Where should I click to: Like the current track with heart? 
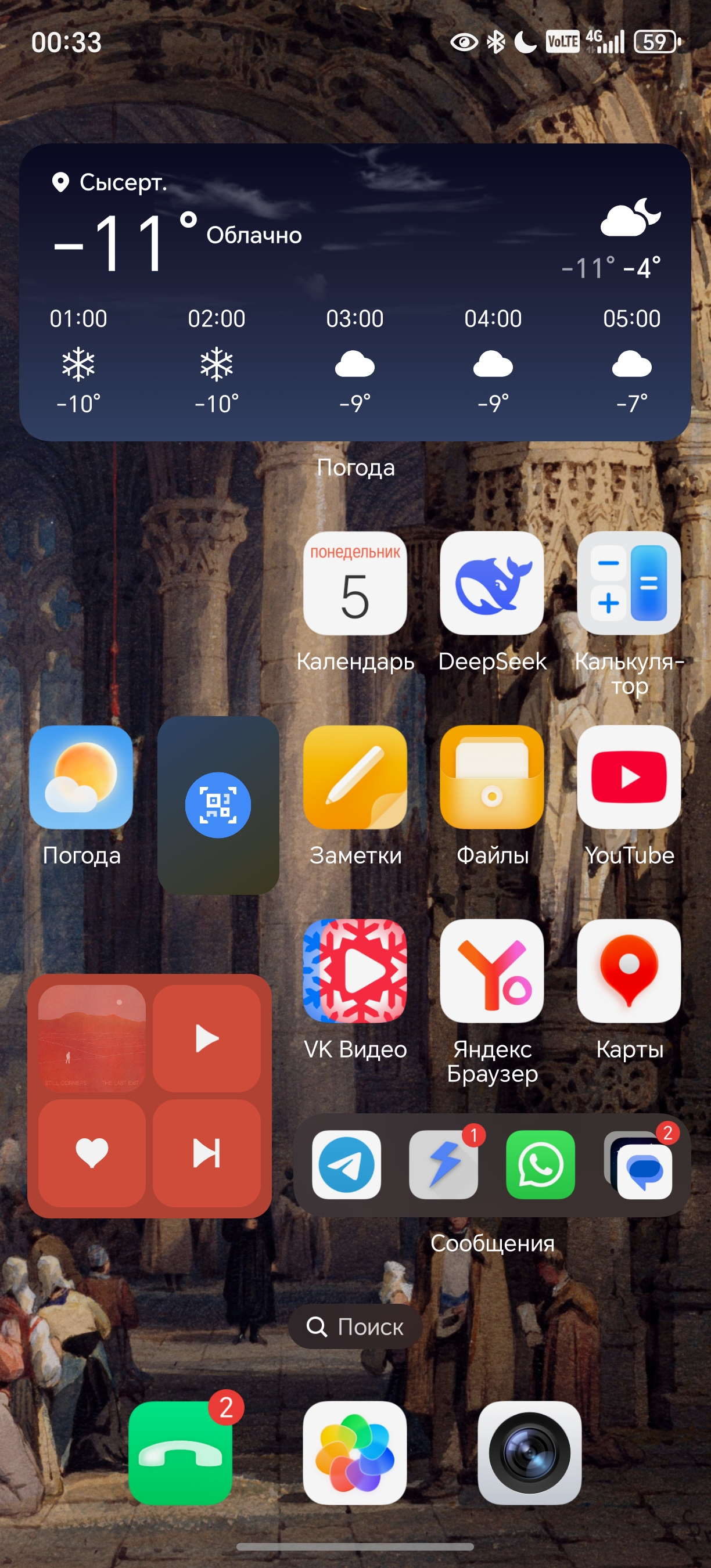tap(92, 1153)
